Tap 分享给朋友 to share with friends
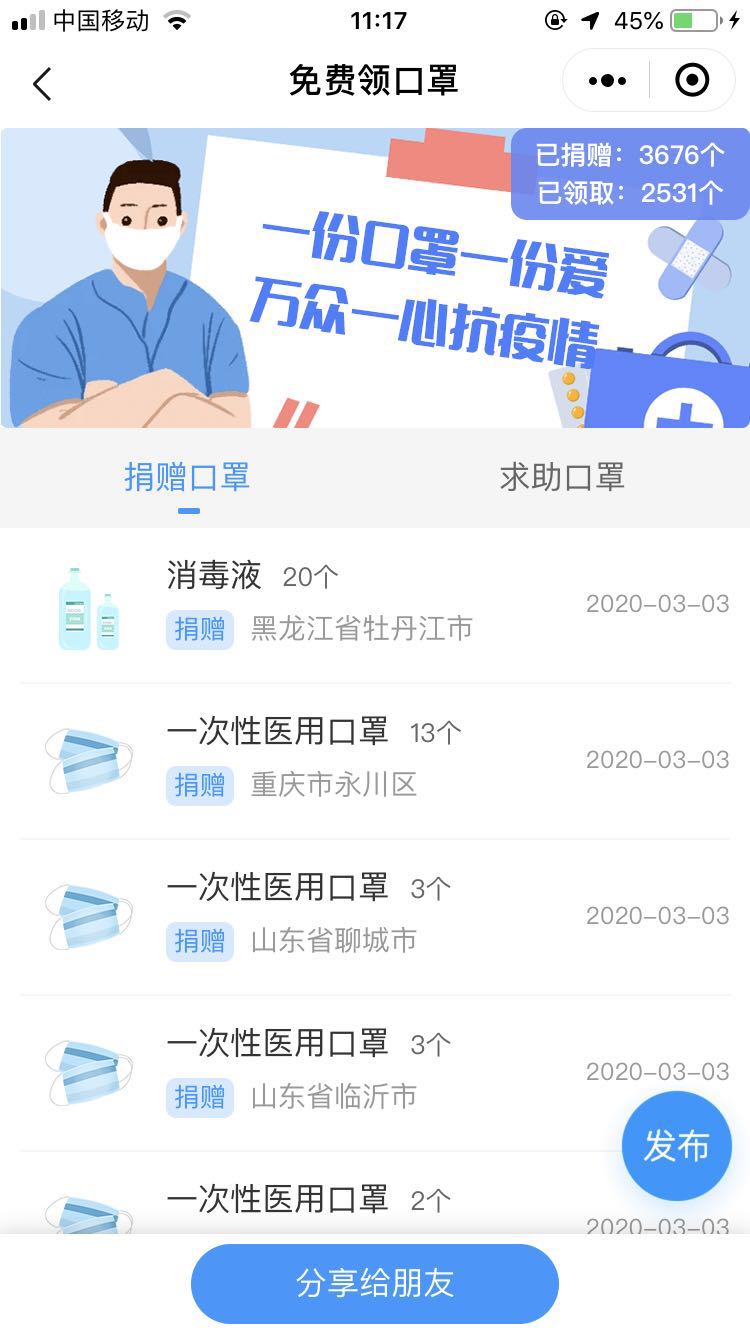Image resolution: width=750 pixels, height=1334 pixels. 375,1284
